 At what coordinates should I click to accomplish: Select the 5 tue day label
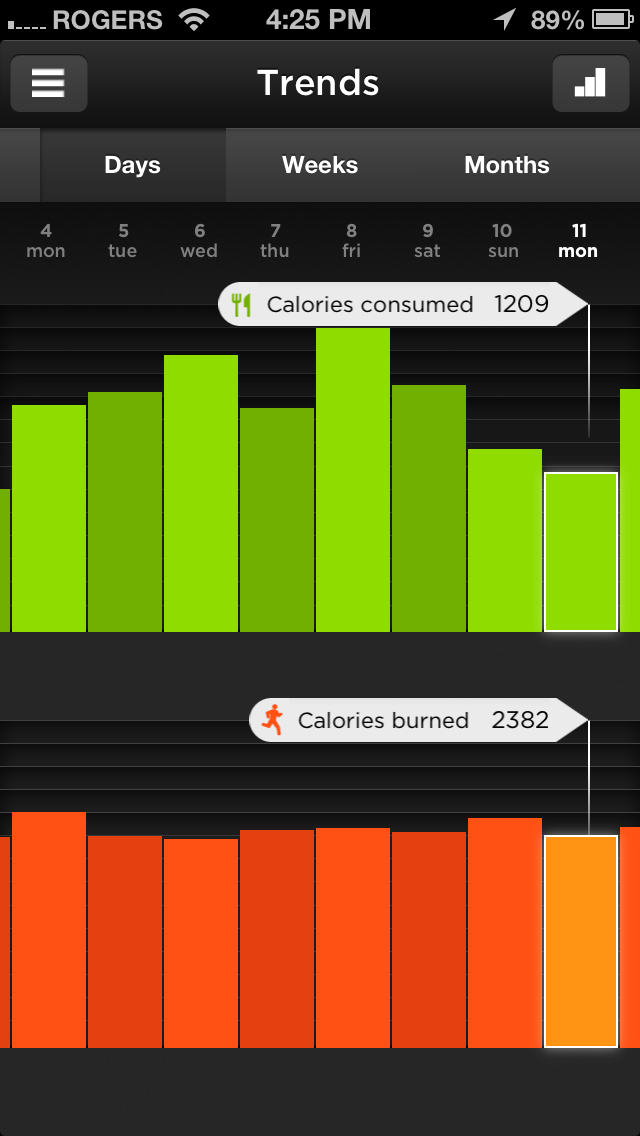coord(122,241)
